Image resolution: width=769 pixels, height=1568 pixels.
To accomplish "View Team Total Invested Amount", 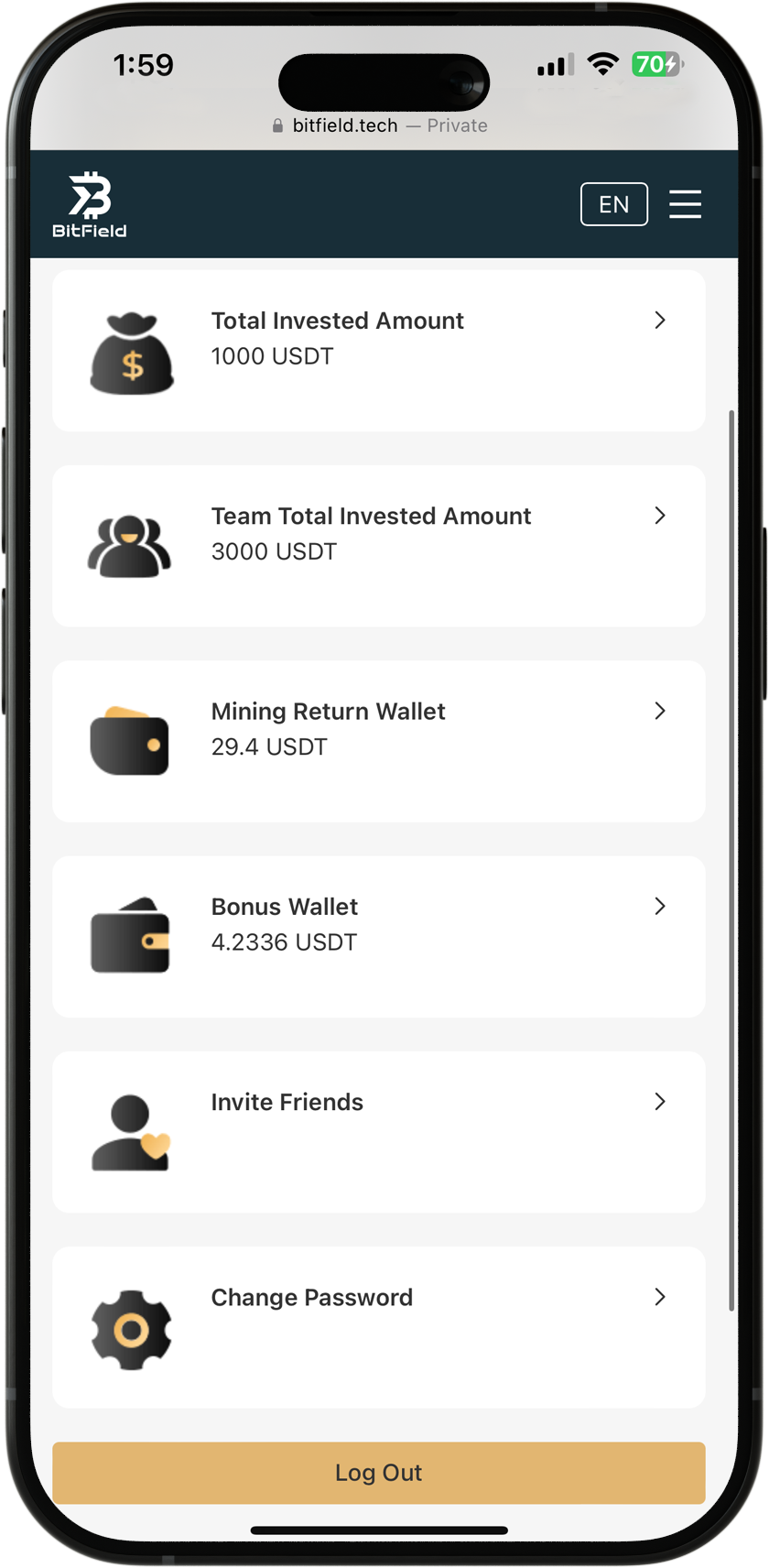I will [x=379, y=546].
